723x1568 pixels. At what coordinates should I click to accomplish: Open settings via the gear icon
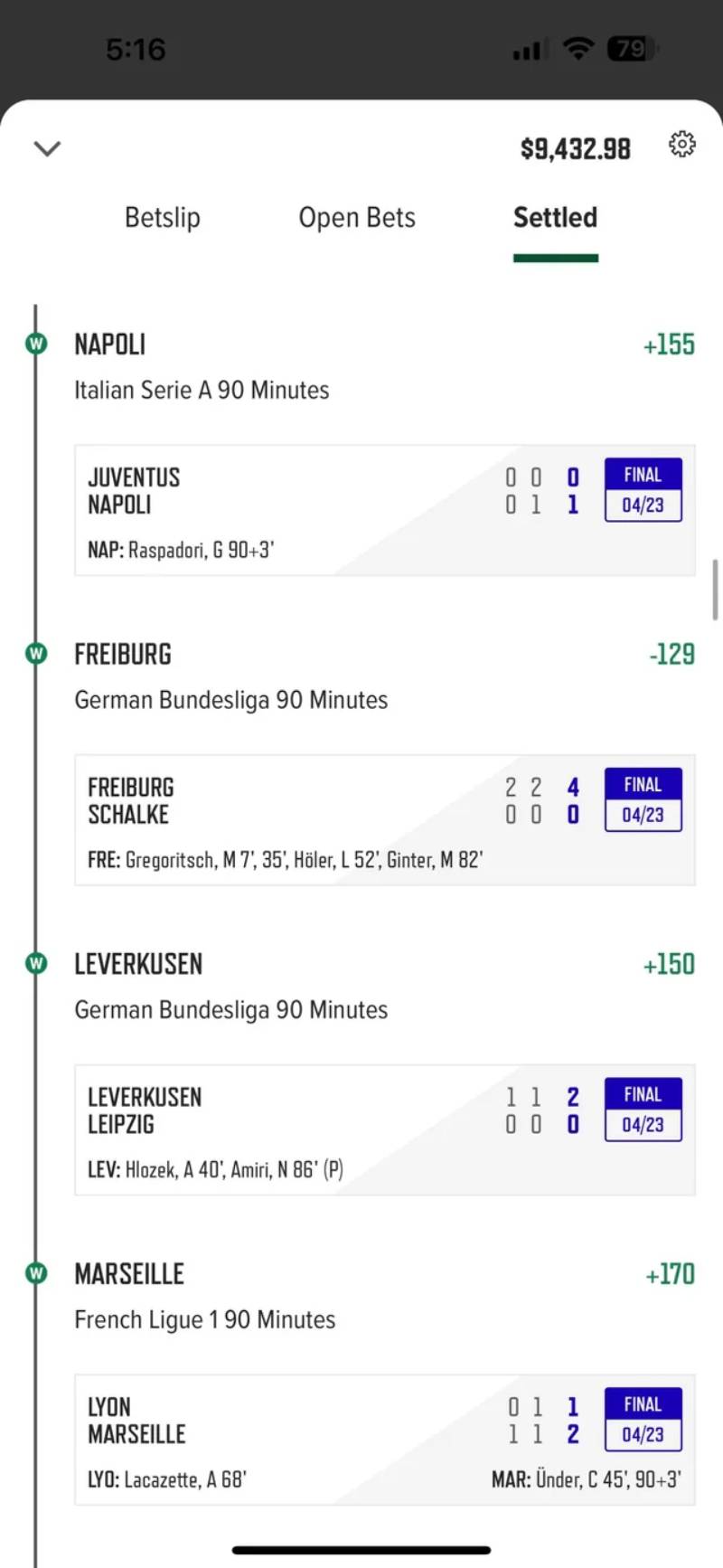pyautogui.click(x=682, y=145)
